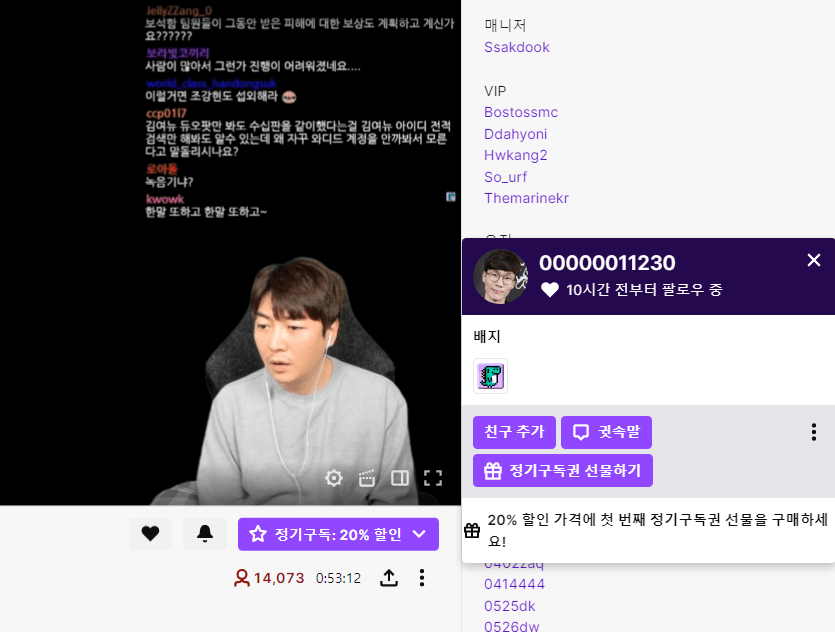Share the stream
Viewport: 835px width, 632px height.
389,578
